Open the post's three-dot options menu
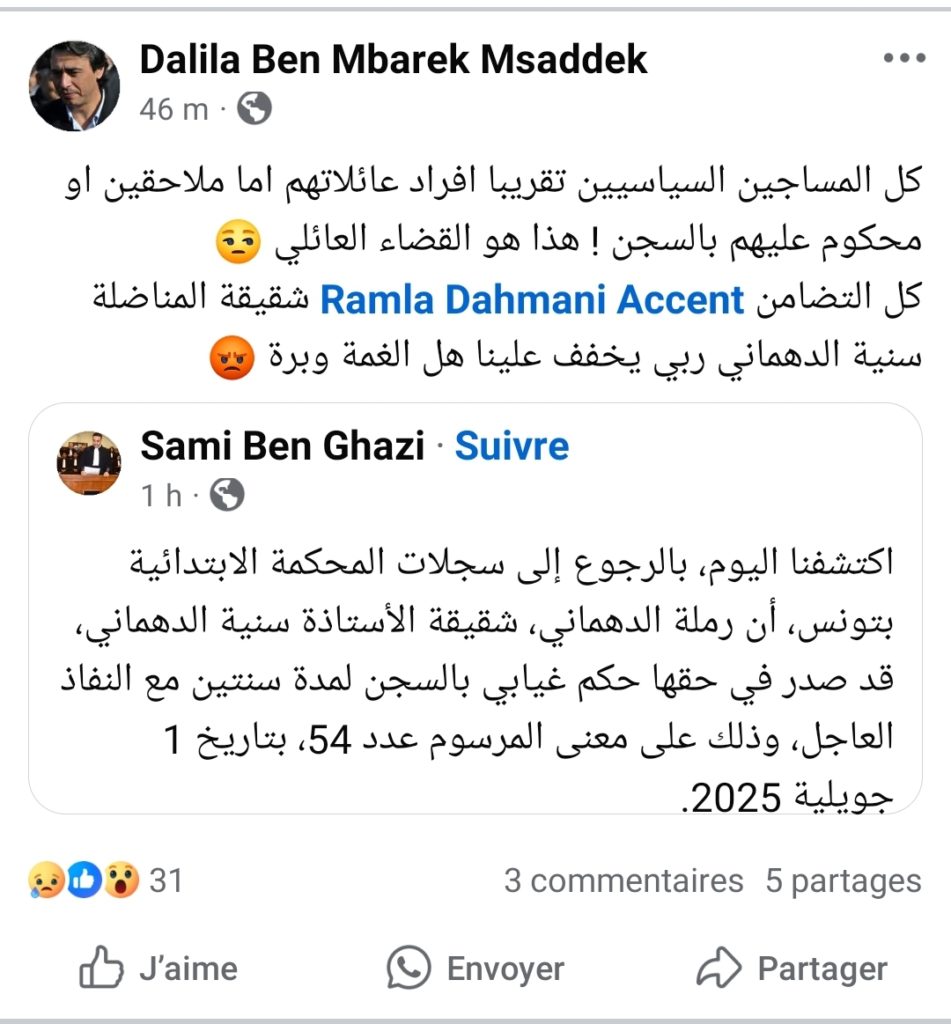 tap(904, 60)
